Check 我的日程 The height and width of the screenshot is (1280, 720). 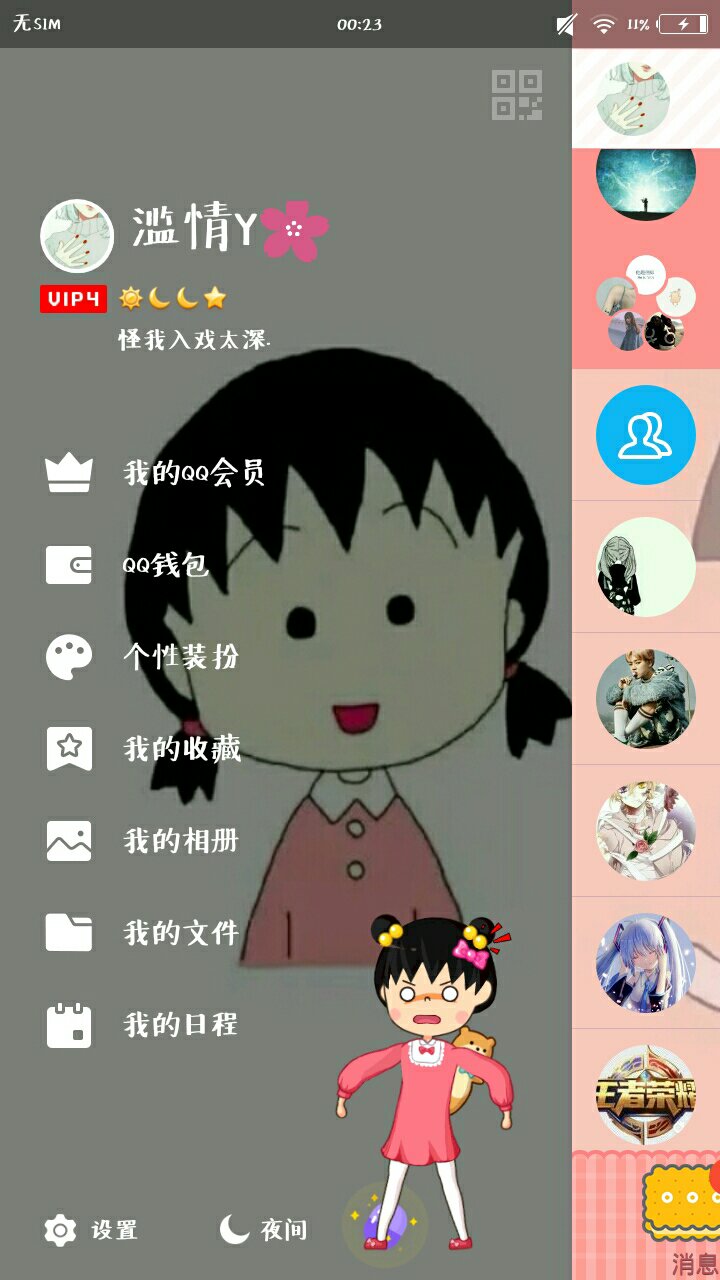click(181, 1025)
